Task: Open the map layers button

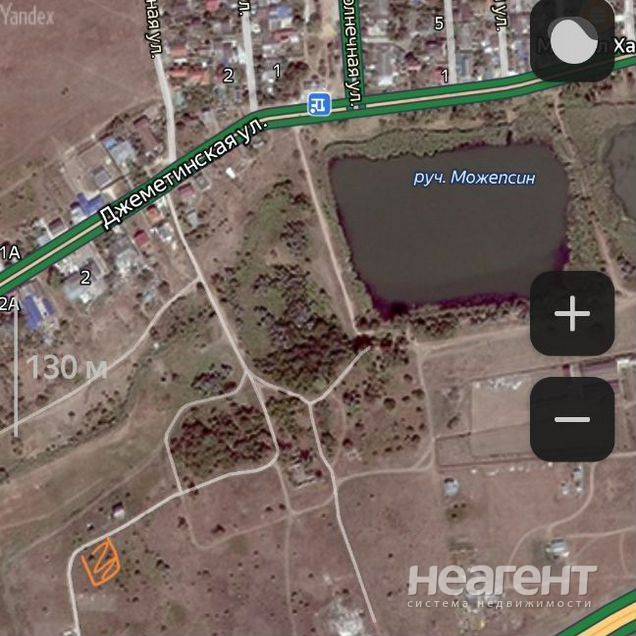Action: pyautogui.click(x=572, y=40)
